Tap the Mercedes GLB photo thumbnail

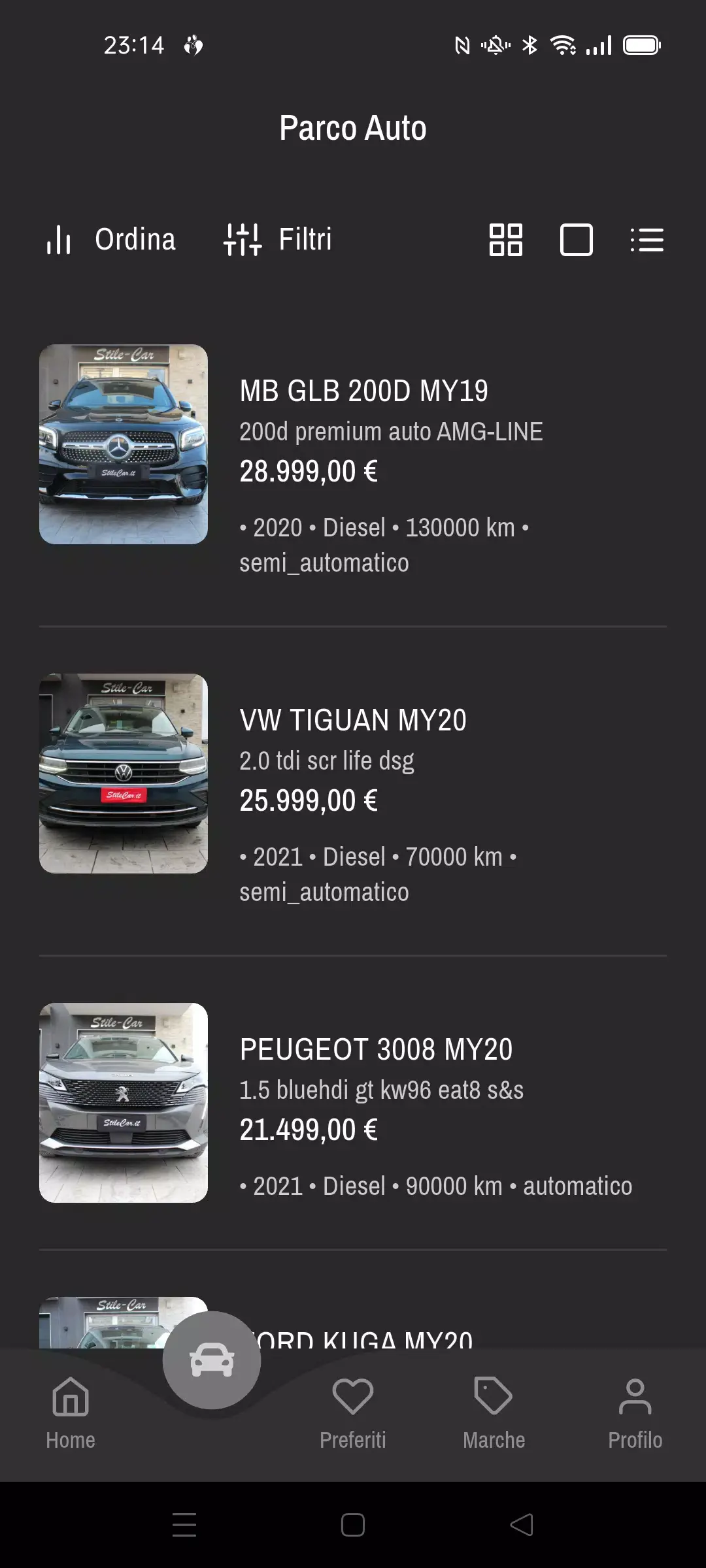tap(123, 446)
